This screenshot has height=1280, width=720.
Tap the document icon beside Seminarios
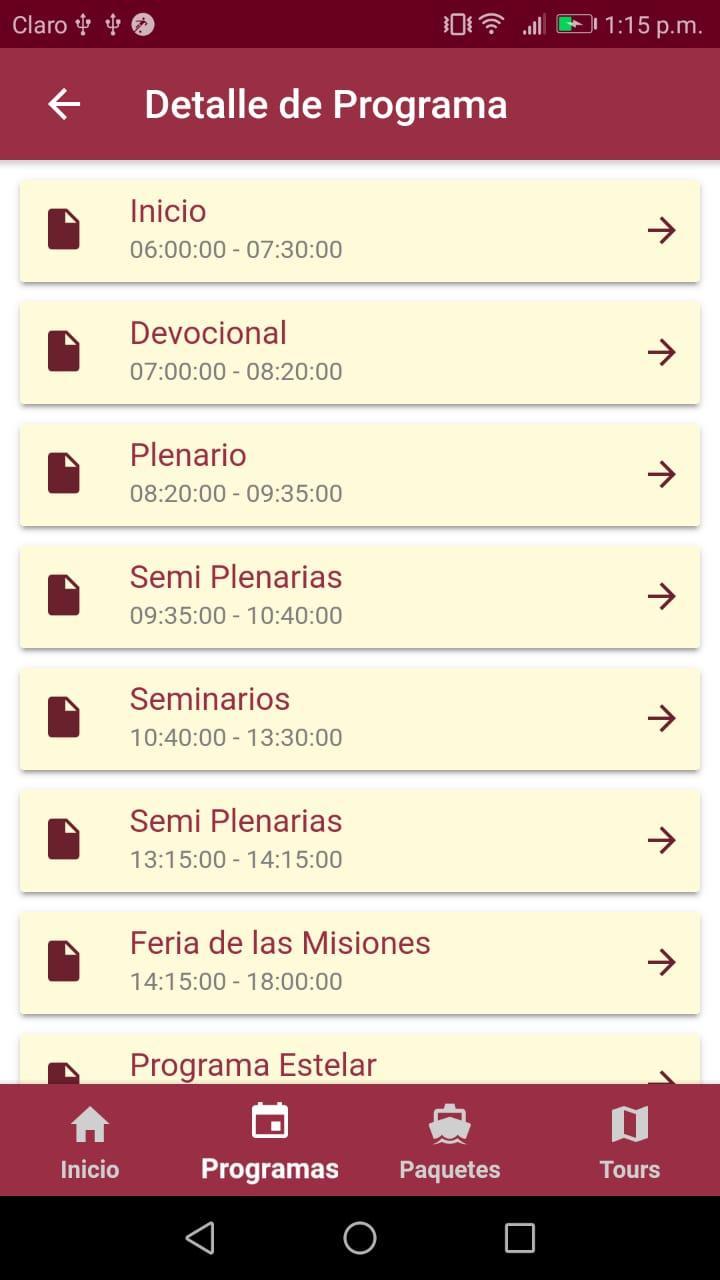(x=62, y=718)
